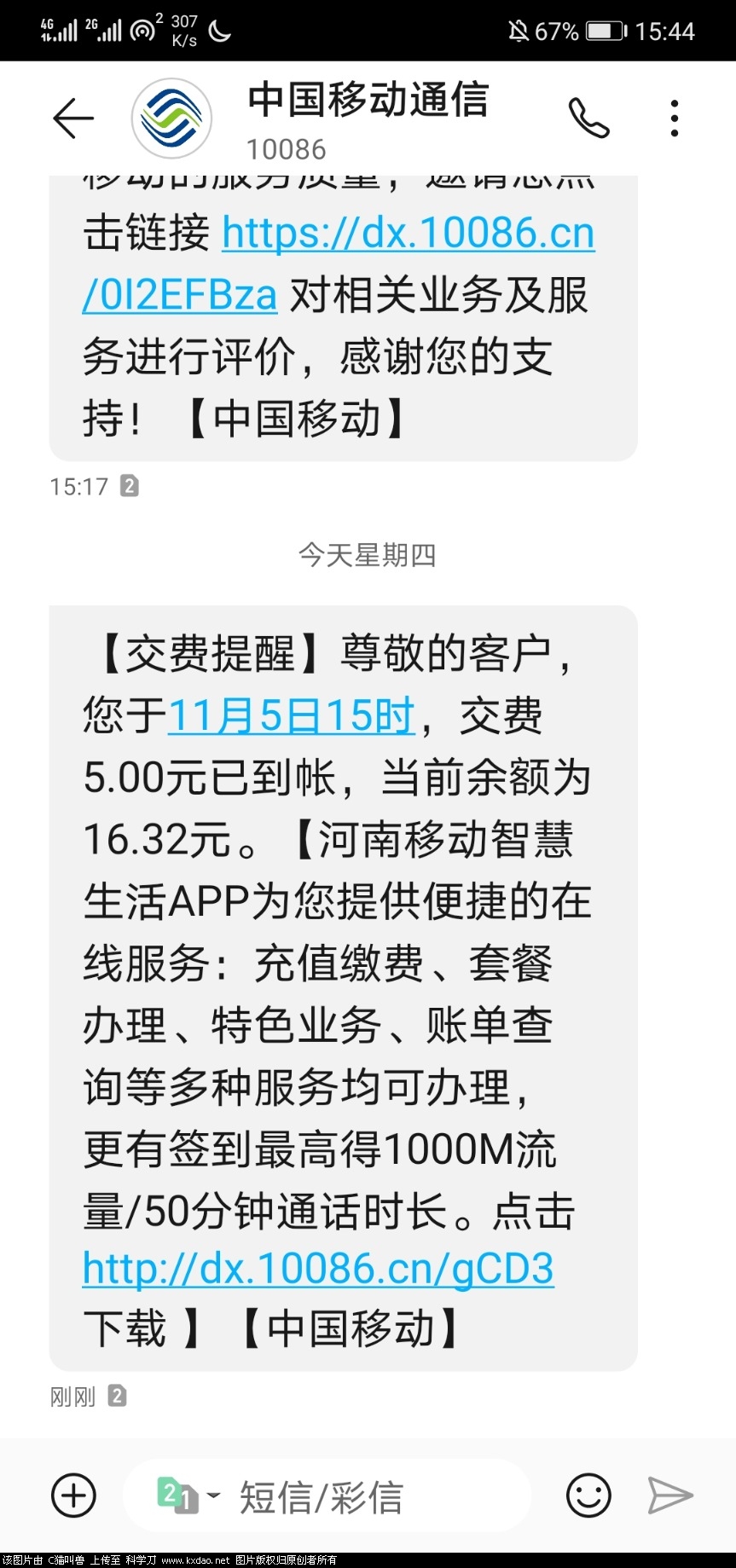This screenshot has height=1568, width=736.
Task: Open the emoji smiley picker
Action: click(588, 1495)
